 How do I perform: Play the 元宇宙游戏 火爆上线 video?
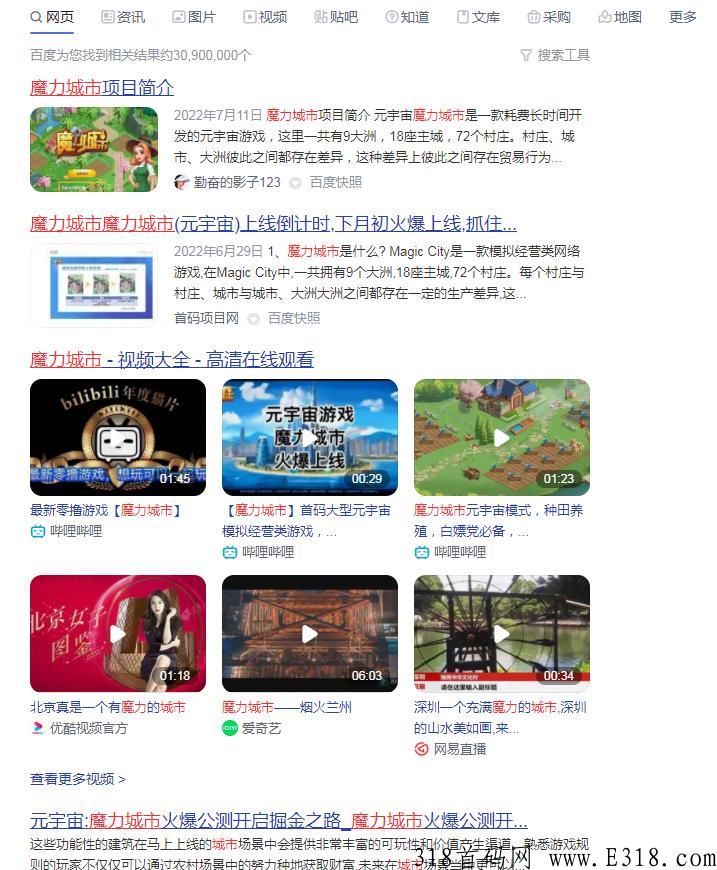coord(310,437)
